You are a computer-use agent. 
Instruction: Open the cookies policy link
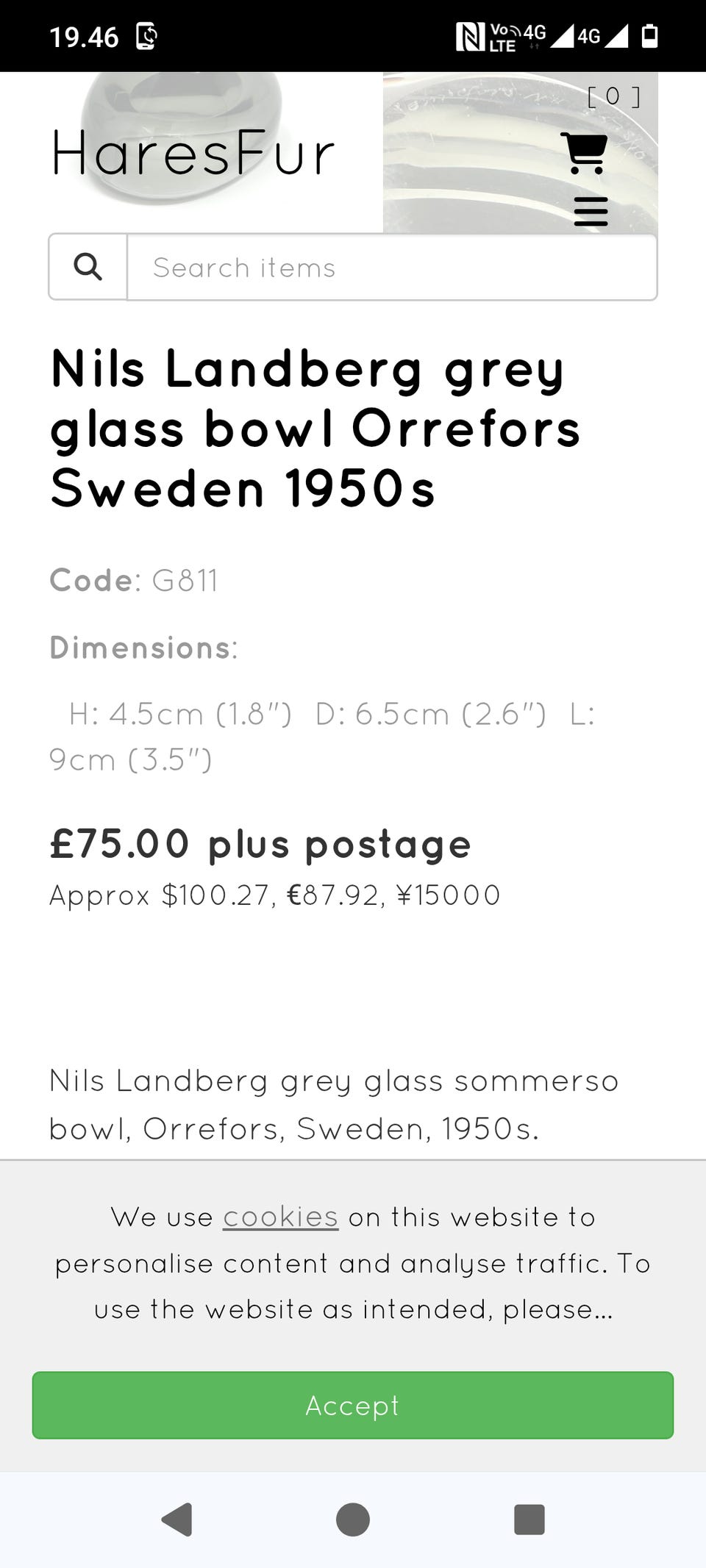[280, 1217]
